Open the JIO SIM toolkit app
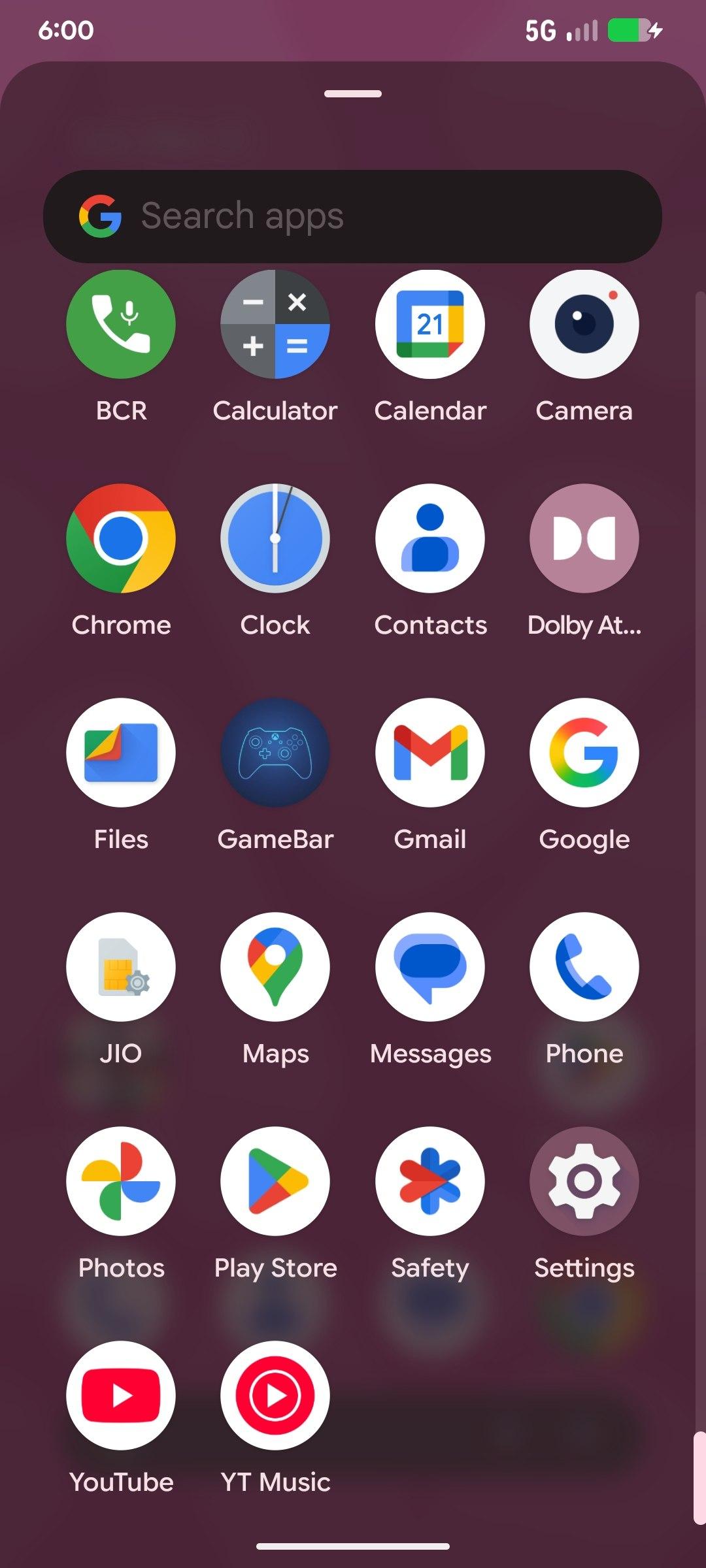706x1568 pixels. [121, 967]
